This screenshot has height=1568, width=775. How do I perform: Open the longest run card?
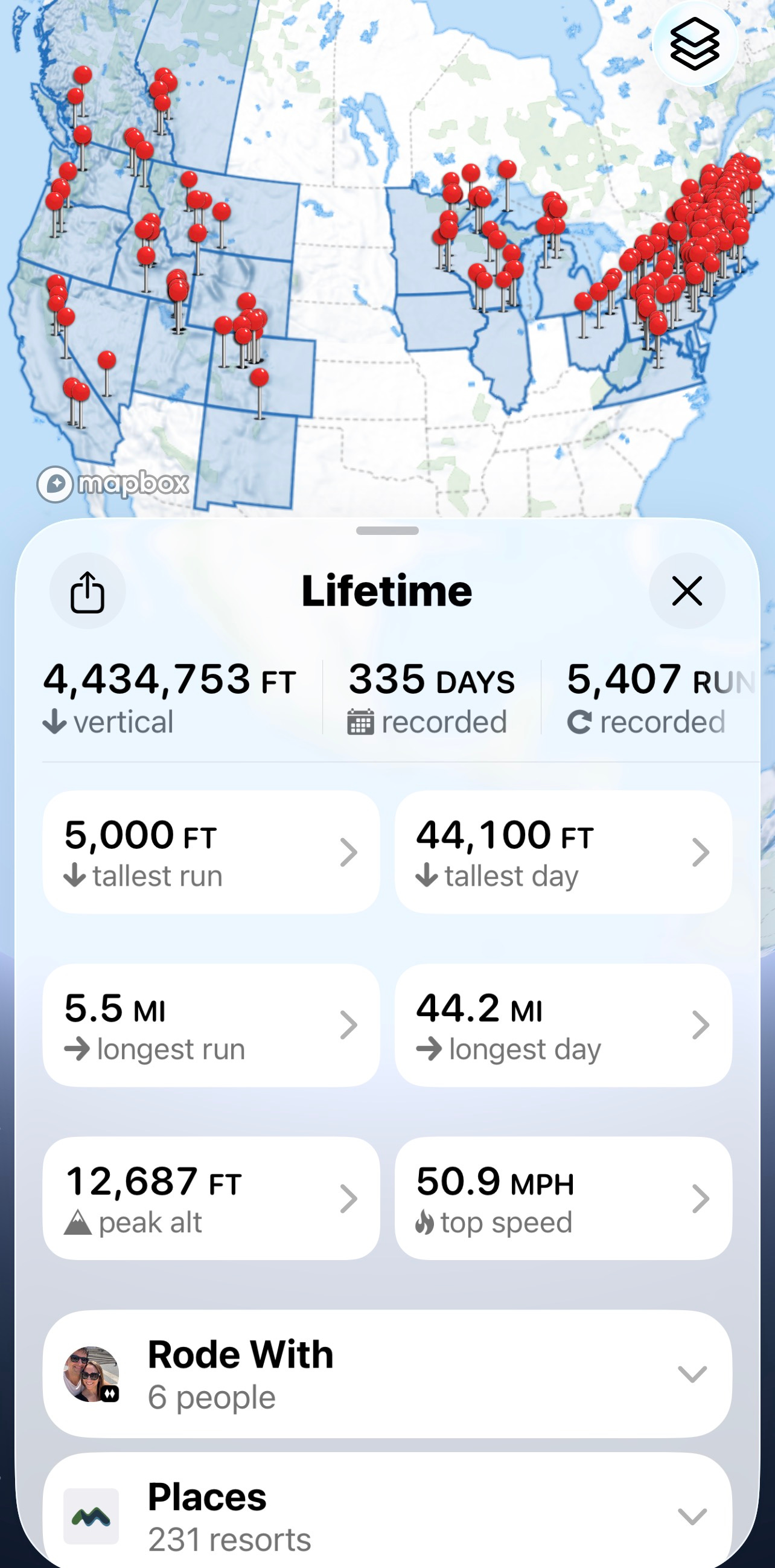point(211,1025)
